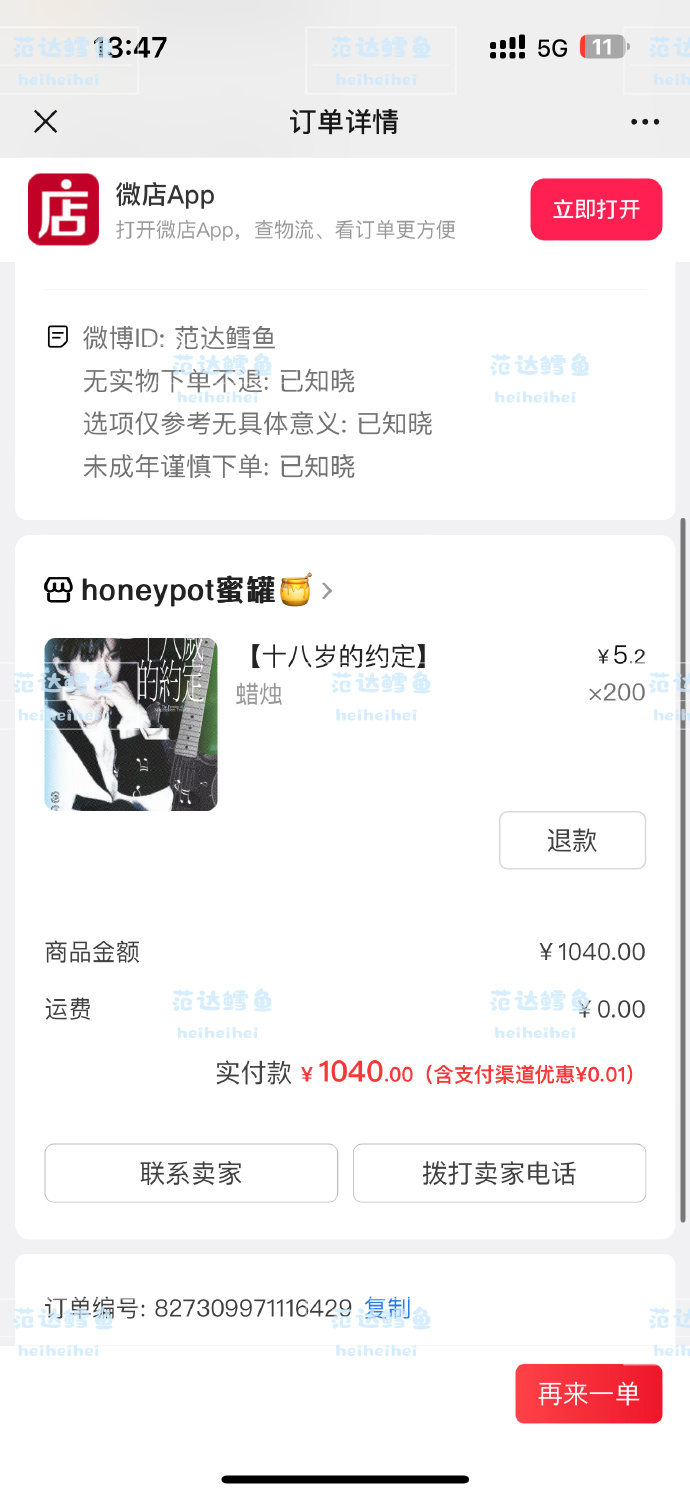This screenshot has height=1496, width=690.
Task: Contact the seller via 联系卖家
Action: tap(191, 1173)
